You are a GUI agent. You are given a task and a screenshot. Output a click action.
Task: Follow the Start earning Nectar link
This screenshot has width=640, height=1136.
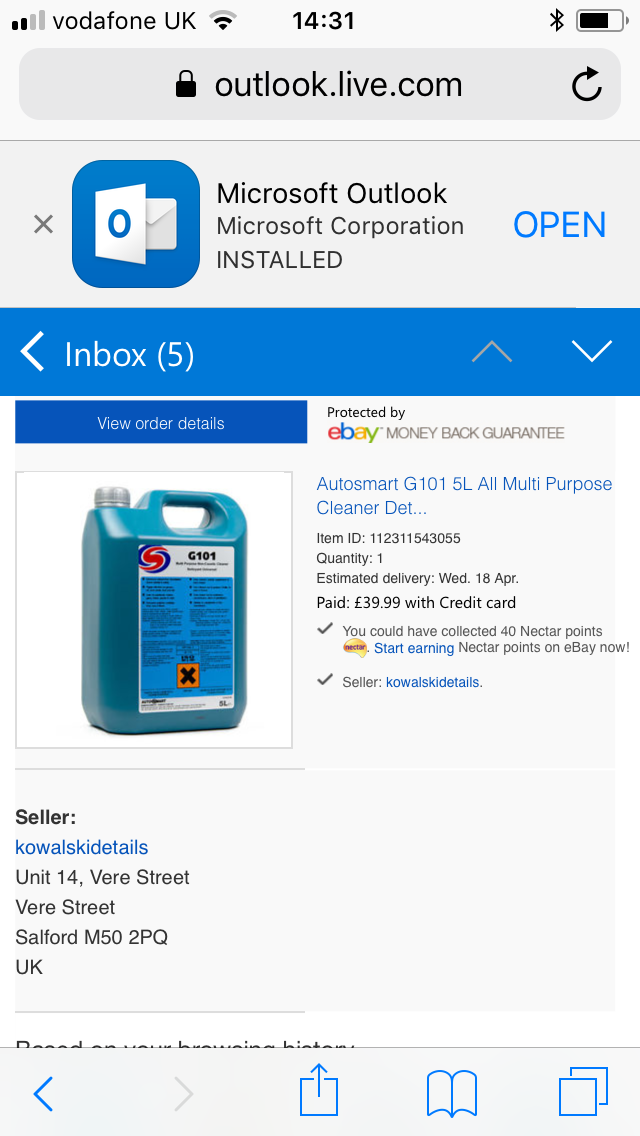click(x=414, y=648)
